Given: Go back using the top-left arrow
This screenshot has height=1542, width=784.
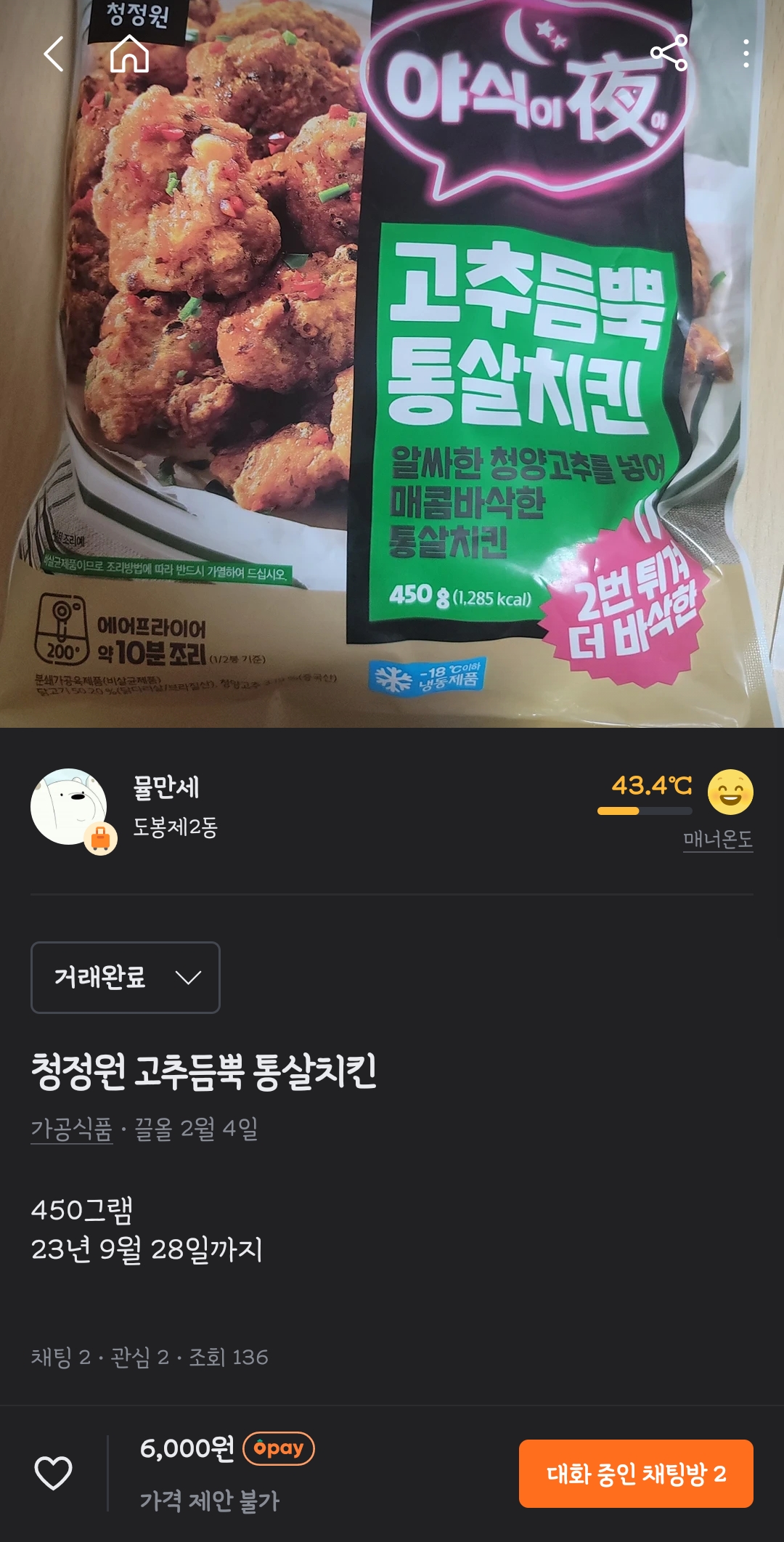Looking at the screenshot, I should tap(54, 54).
